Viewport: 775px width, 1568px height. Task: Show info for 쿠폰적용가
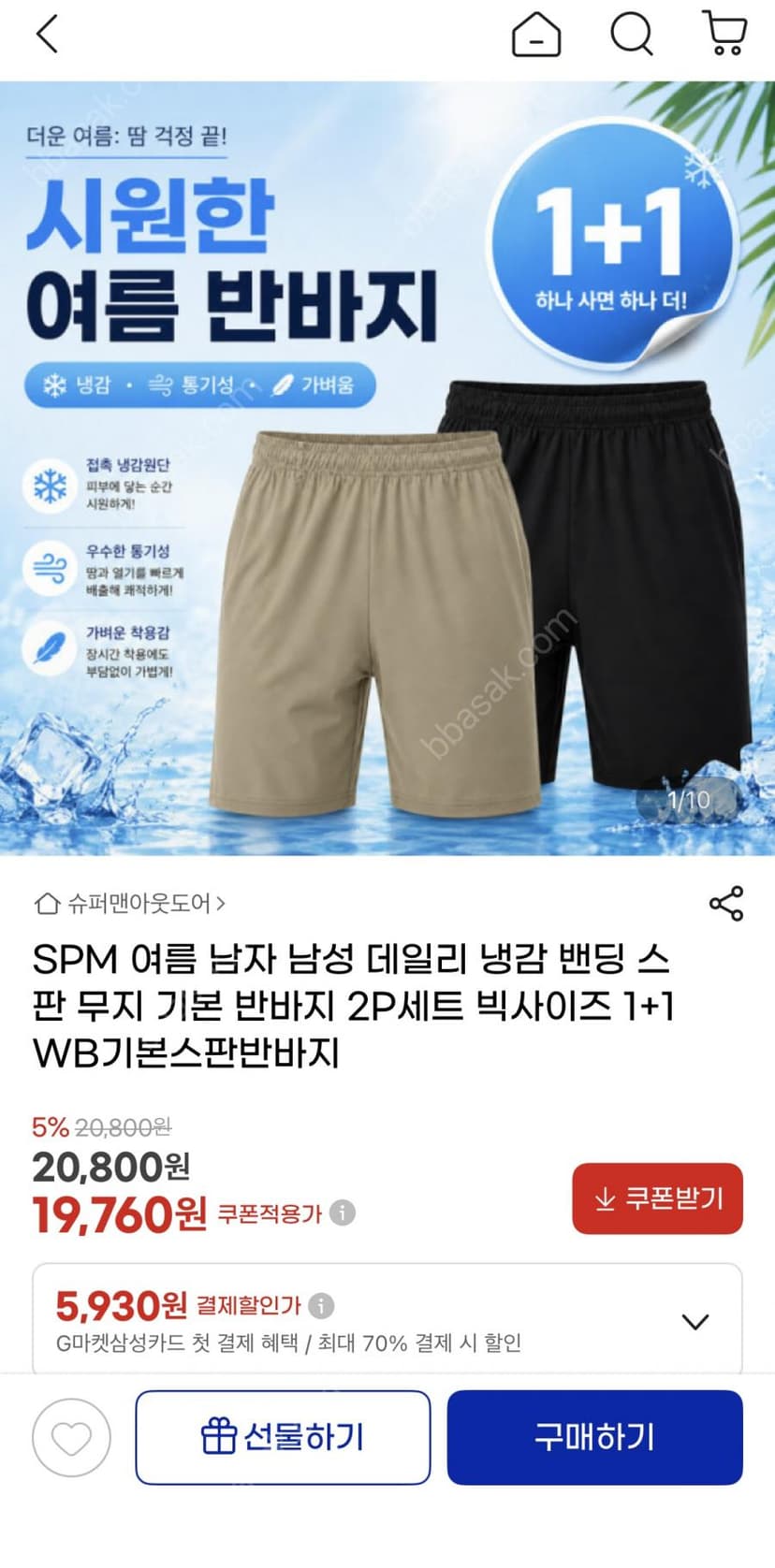coord(343,1213)
